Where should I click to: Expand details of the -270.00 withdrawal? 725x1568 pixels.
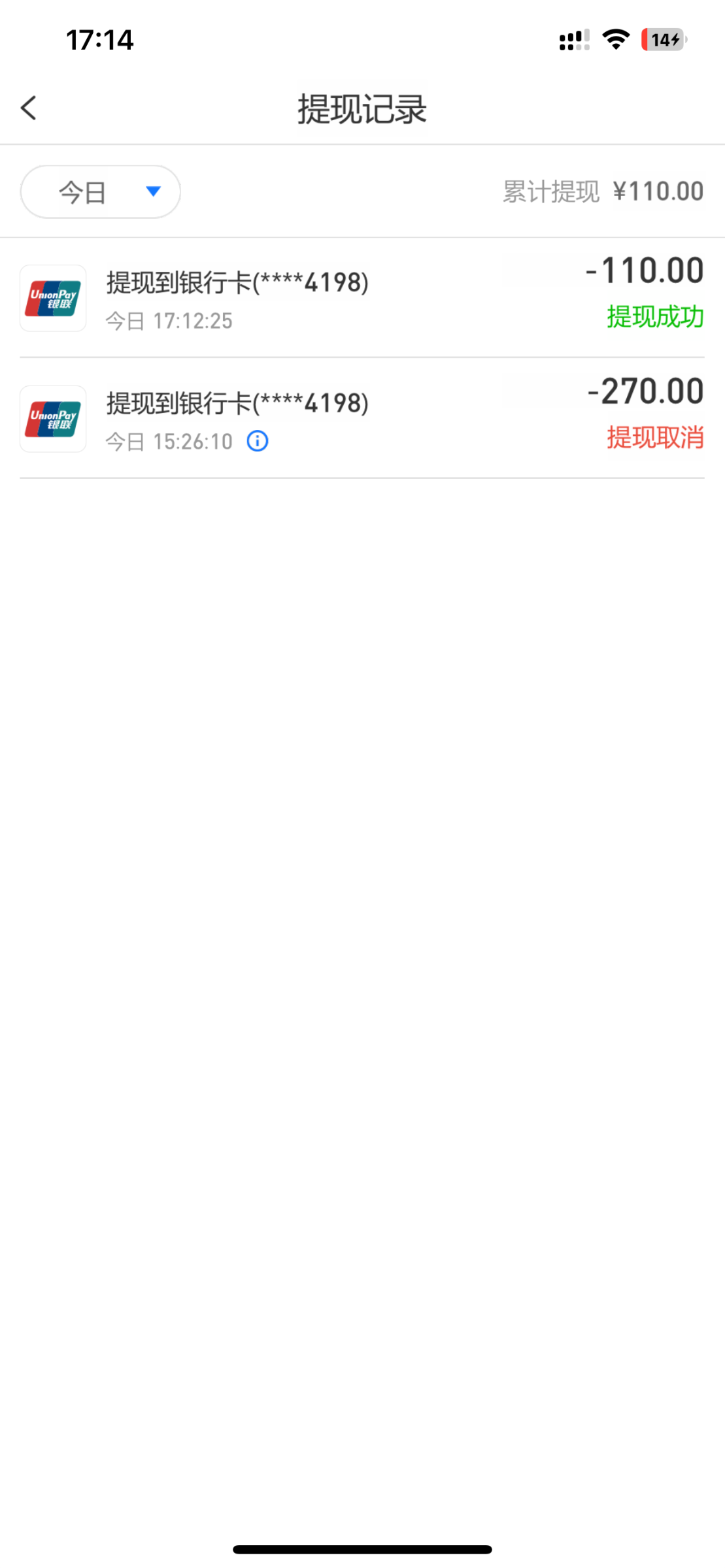click(362, 419)
